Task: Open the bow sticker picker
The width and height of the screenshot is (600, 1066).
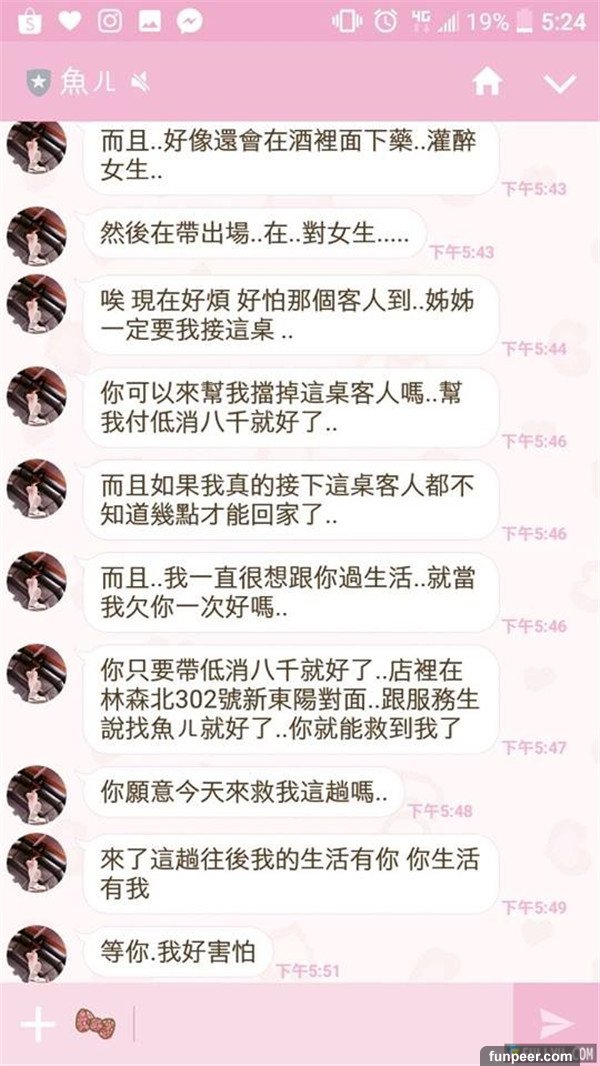Action: (95, 1023)
